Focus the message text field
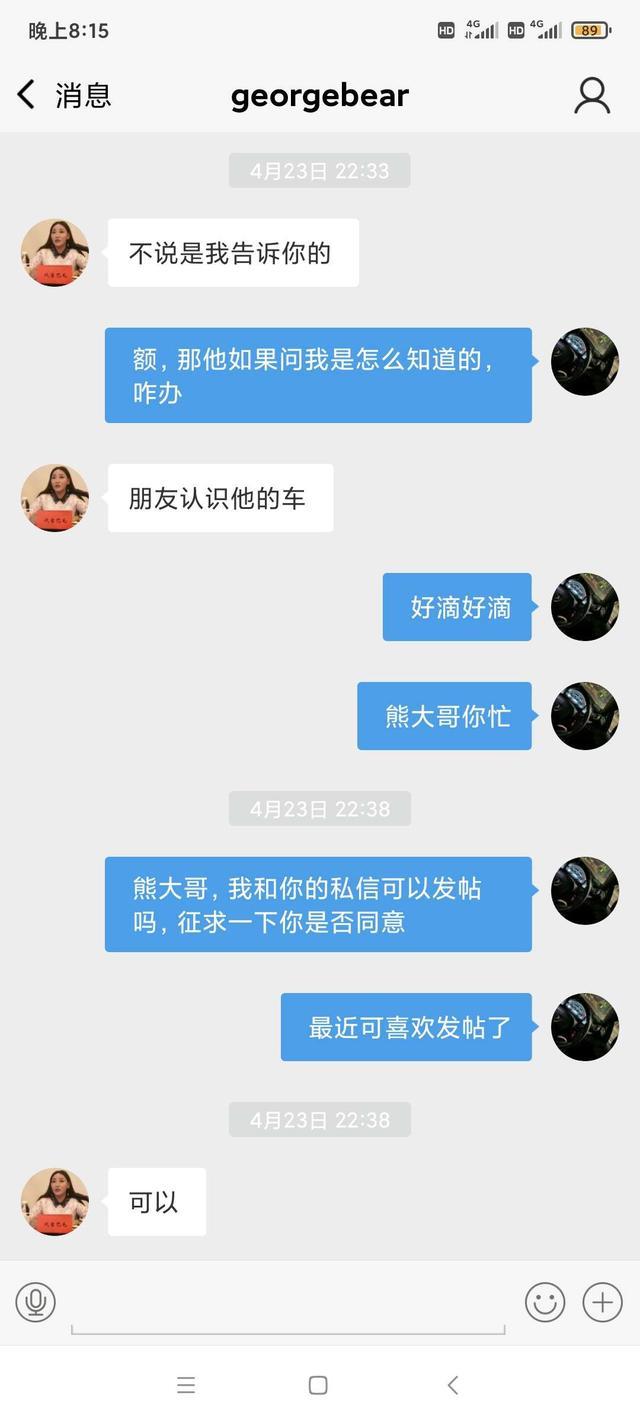Image resolution: width=640 pixels, height=1422 pixels. (288, 1304)
